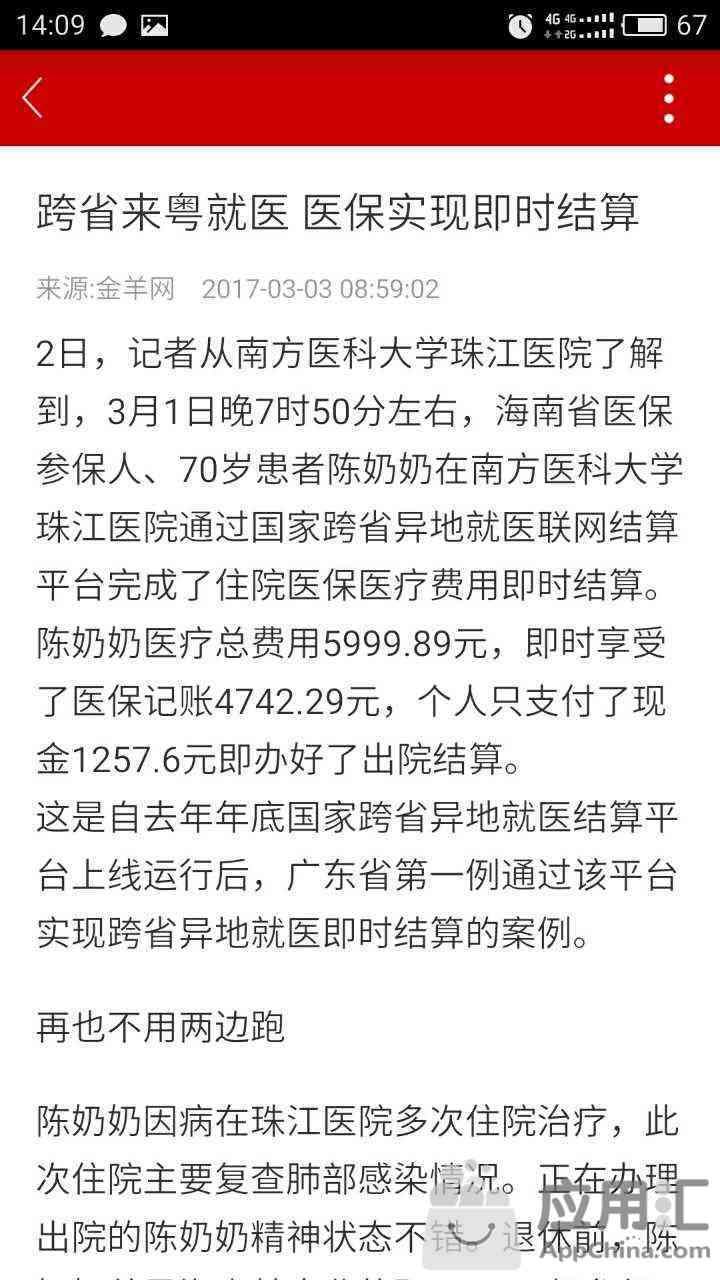Open the three-dot overflow menu

coord(669,98)
